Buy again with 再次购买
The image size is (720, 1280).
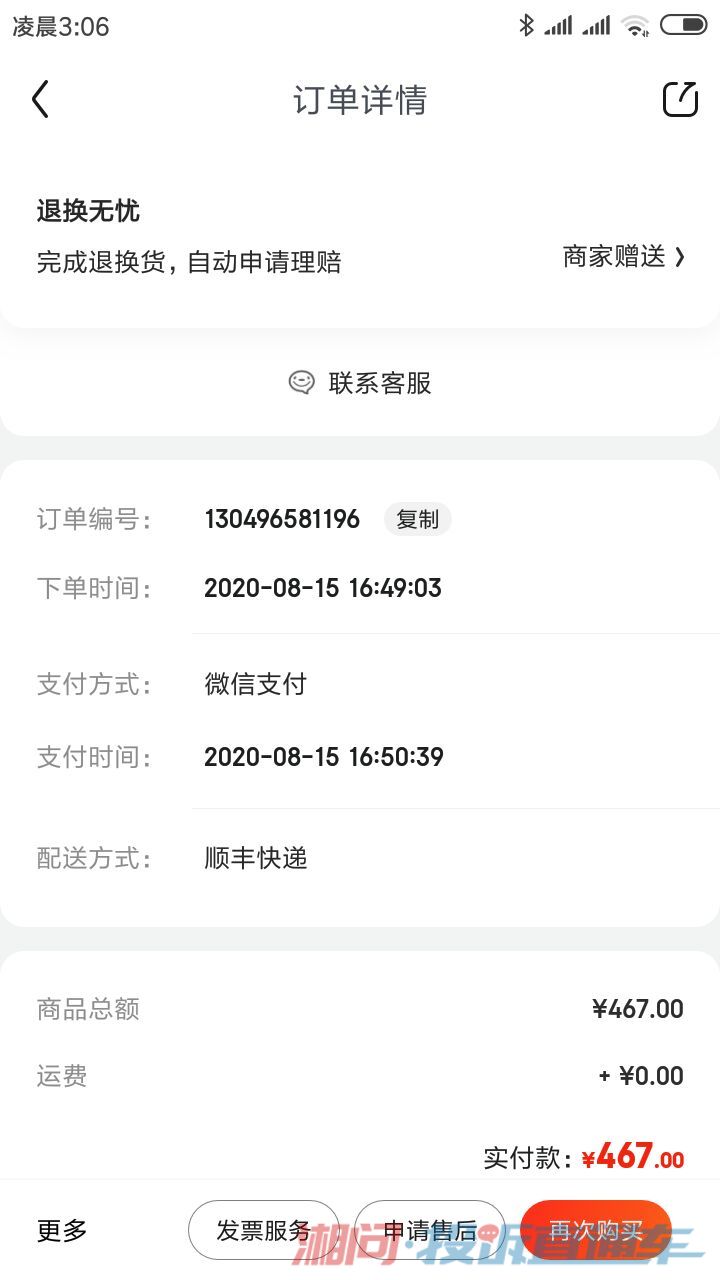coord(596,1230)
